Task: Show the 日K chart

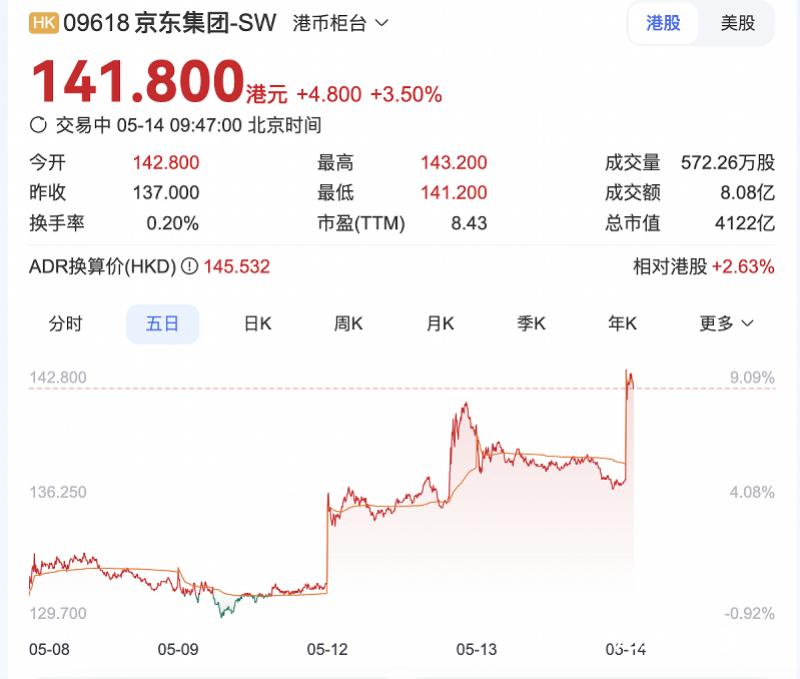Action: tap(258, 323)
